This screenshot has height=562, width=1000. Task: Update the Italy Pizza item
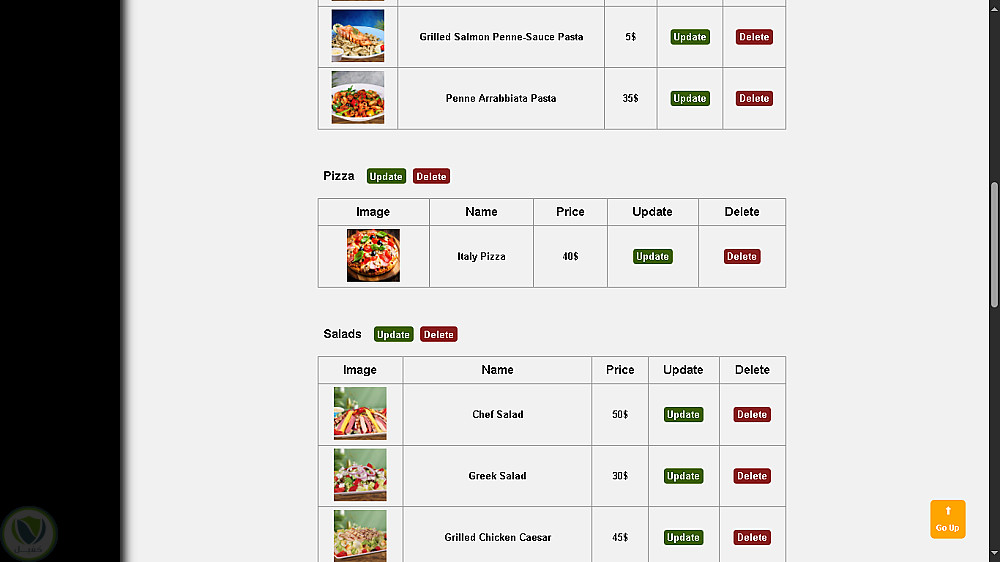[x=652, y=256]
